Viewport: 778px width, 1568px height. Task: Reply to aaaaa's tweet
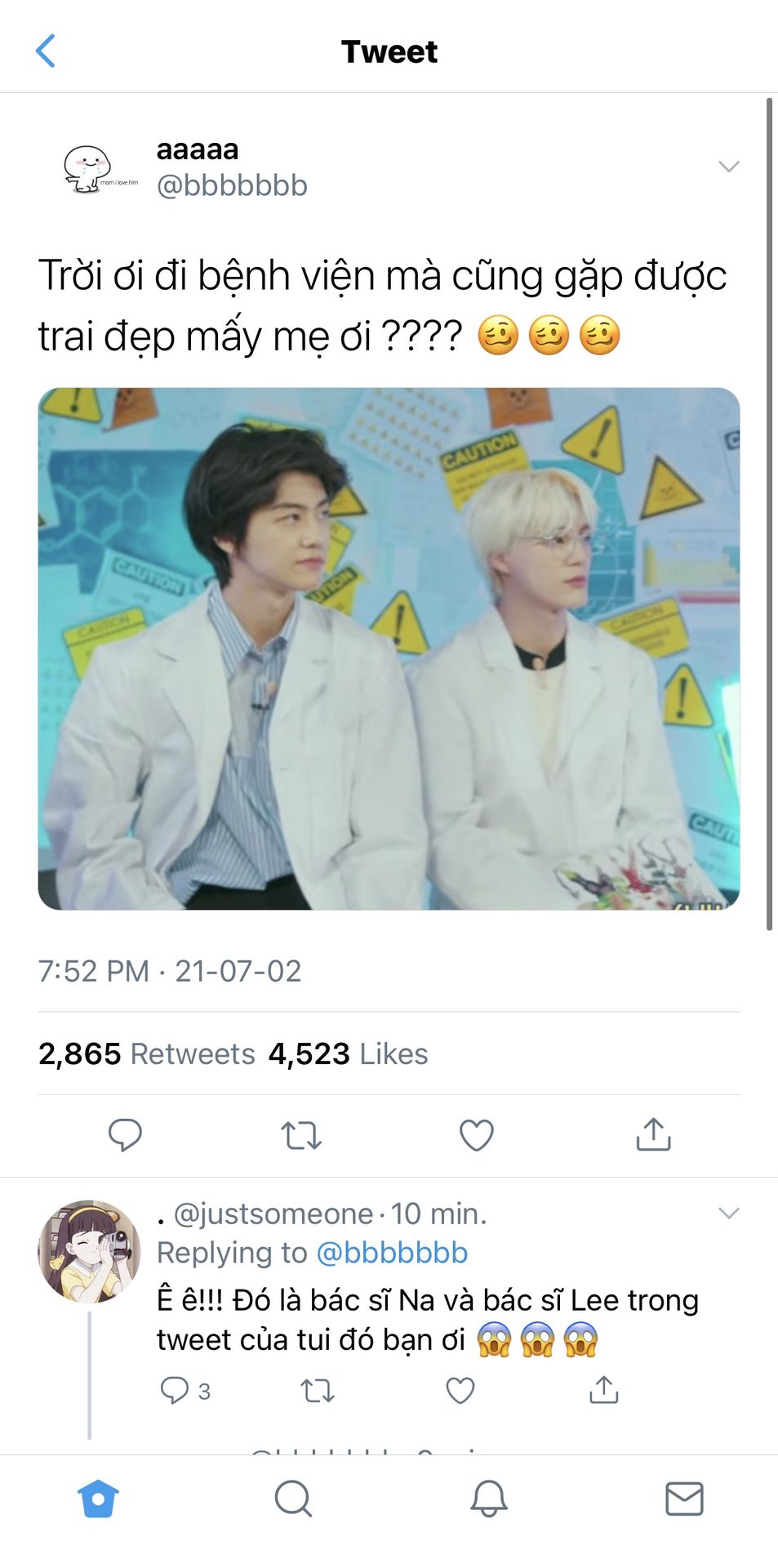click(125, 1134)
